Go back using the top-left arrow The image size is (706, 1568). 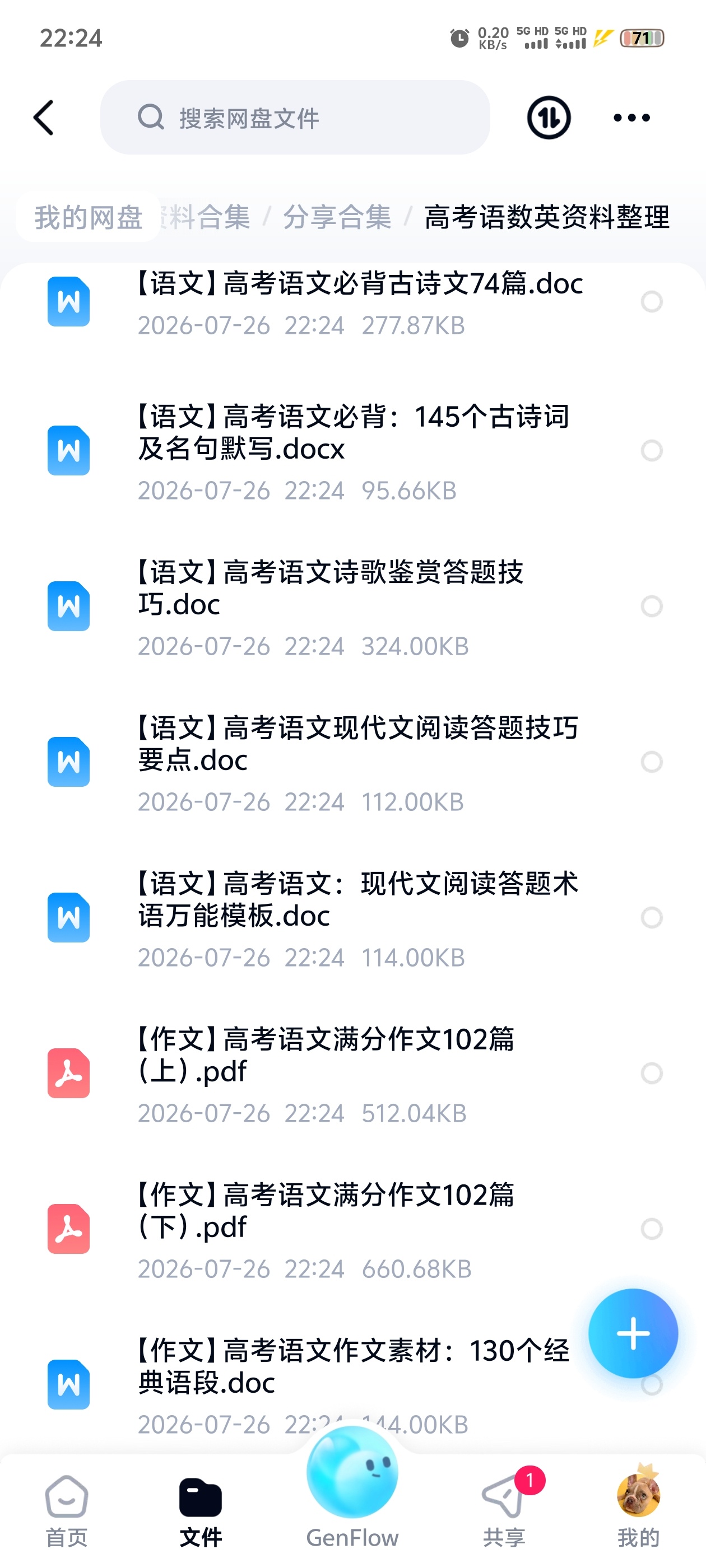(44, 118)
